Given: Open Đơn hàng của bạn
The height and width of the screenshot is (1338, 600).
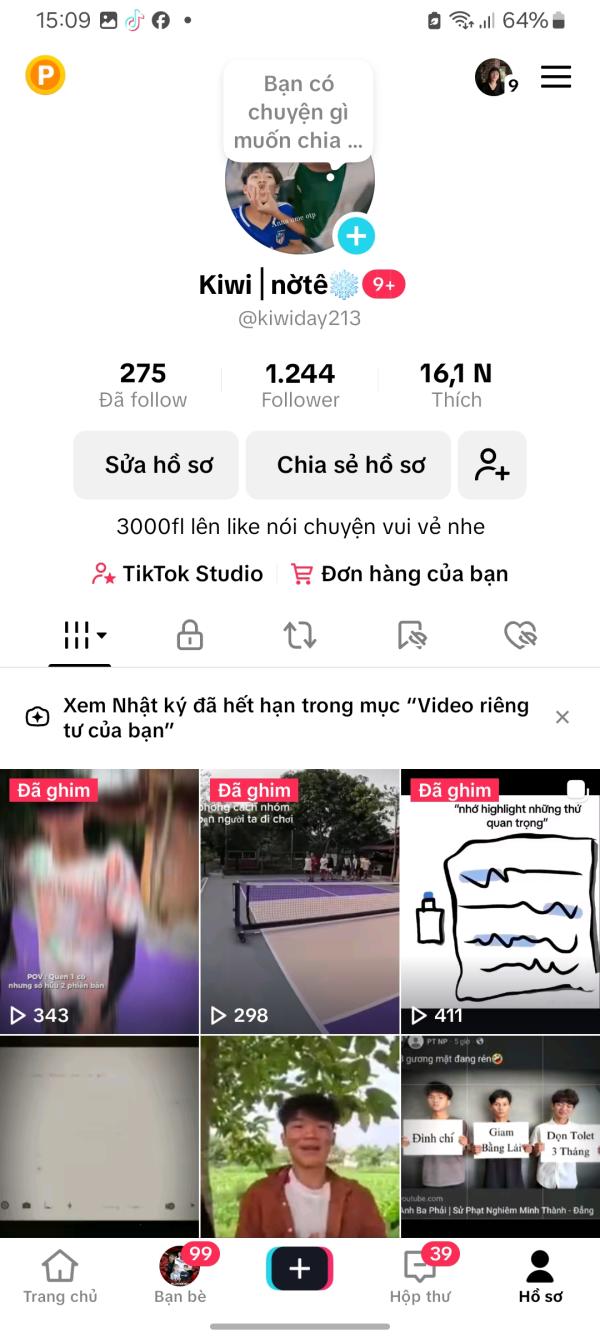Looking at the screenshot, I should pos(400,574).
